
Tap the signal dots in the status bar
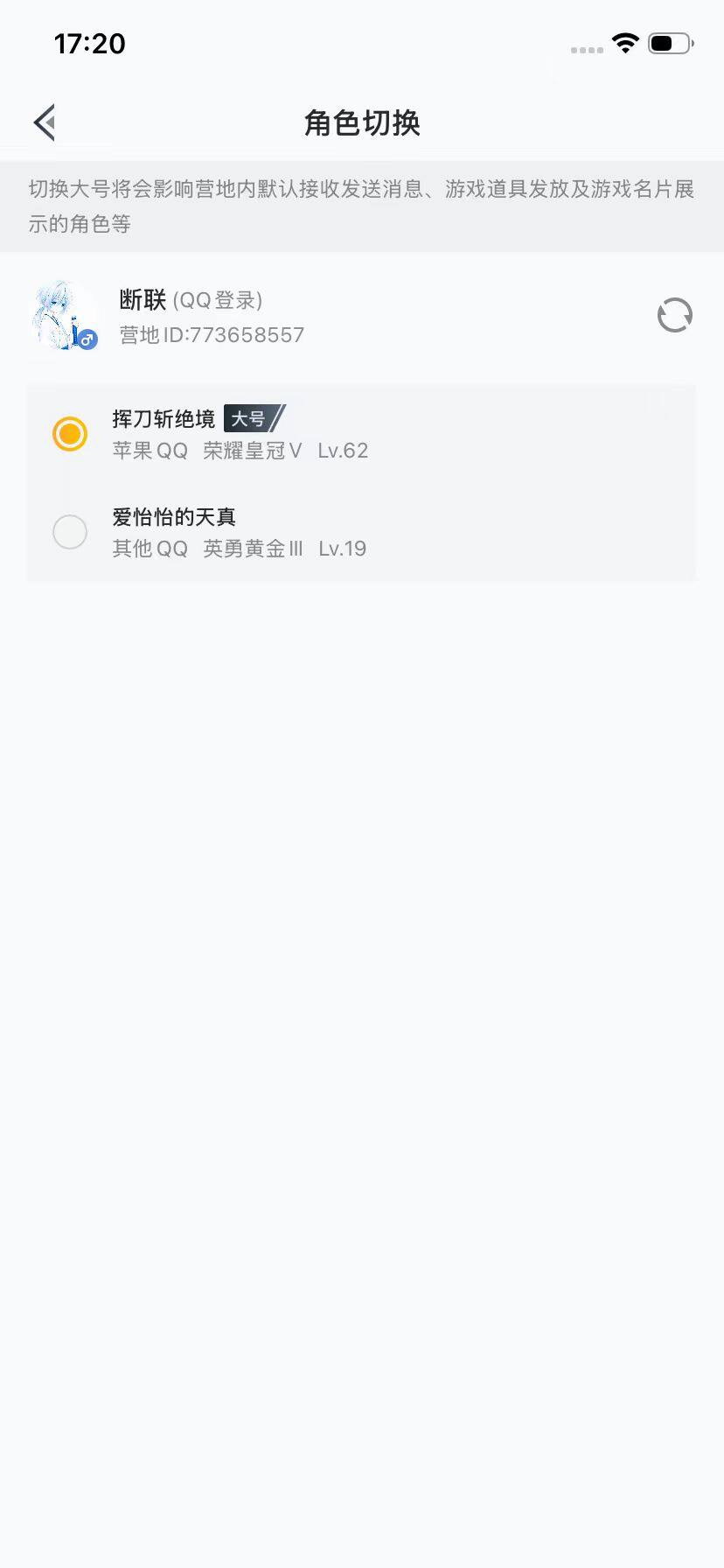[584, 50]
